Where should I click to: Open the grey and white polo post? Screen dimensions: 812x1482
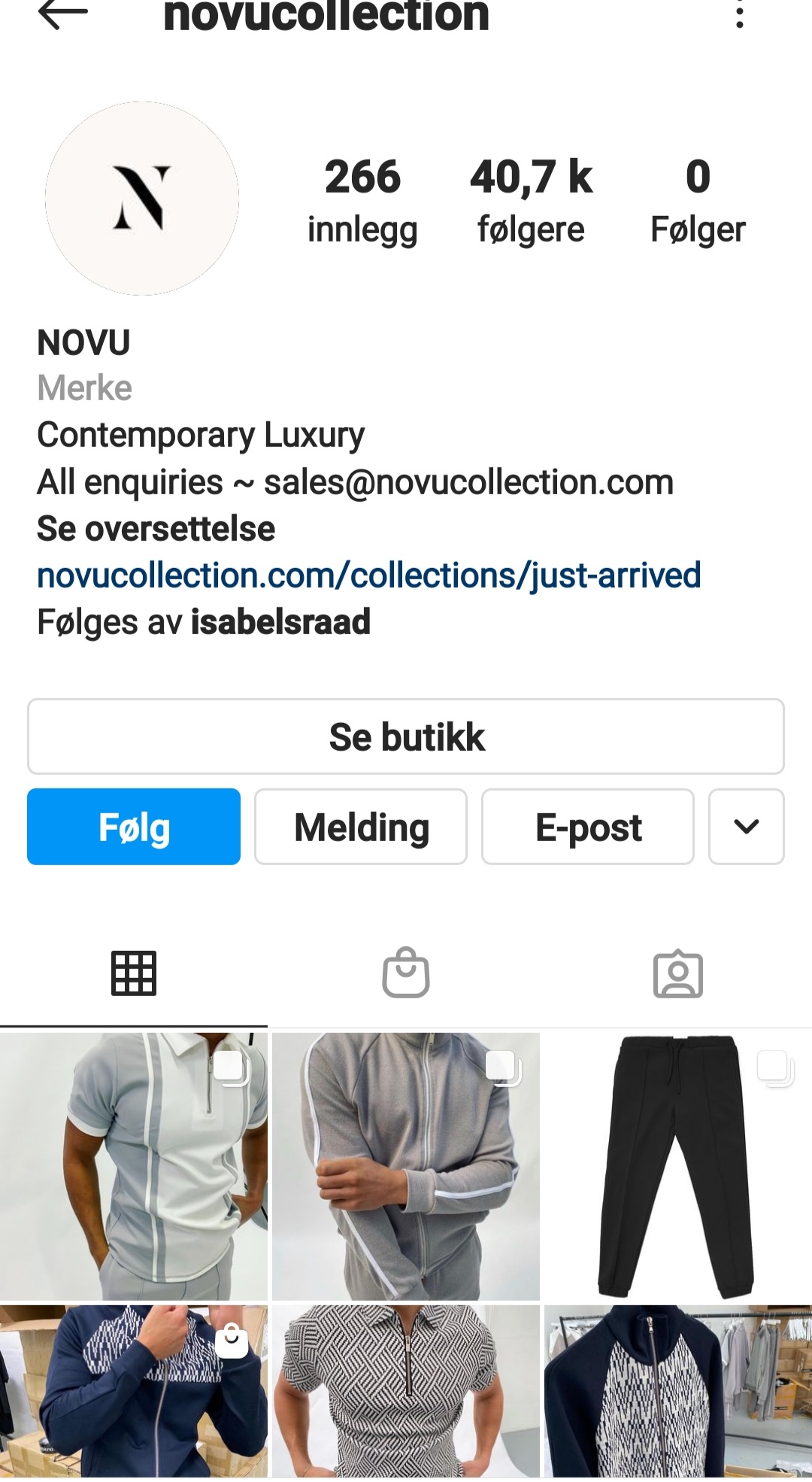134,1166
